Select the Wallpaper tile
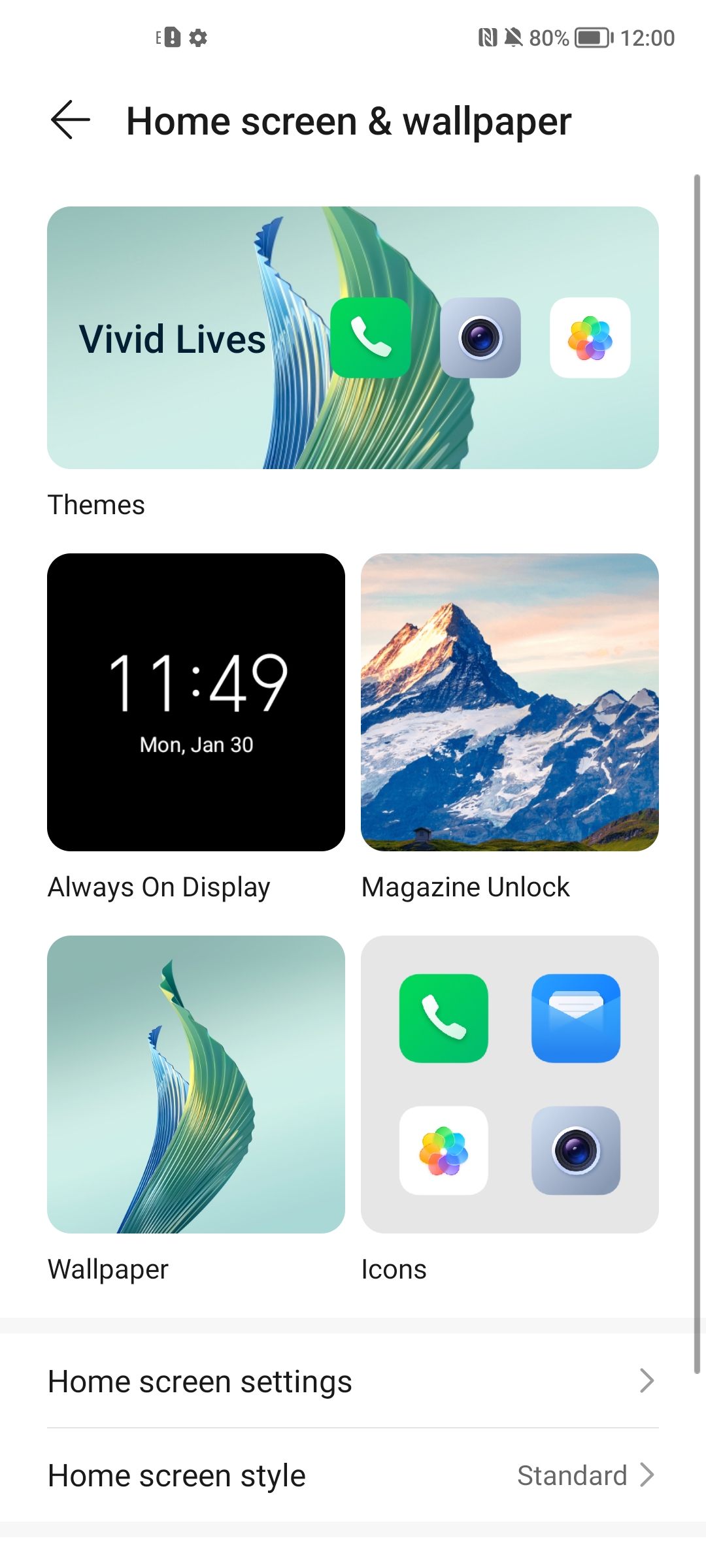The height and width of the screenshot is (1568, 706). [x=196, y=1085]
